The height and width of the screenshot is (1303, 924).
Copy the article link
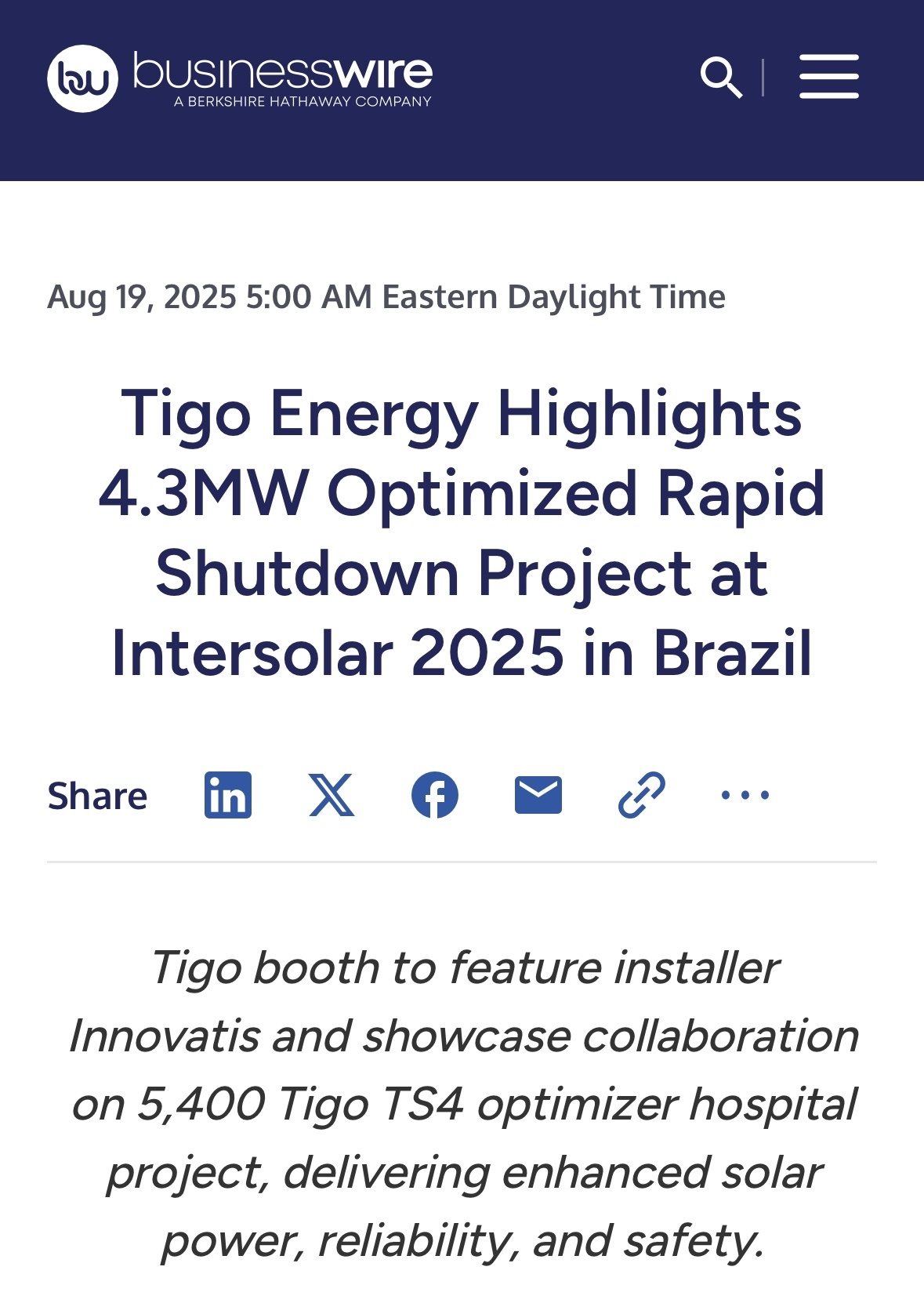coord(642,795)
